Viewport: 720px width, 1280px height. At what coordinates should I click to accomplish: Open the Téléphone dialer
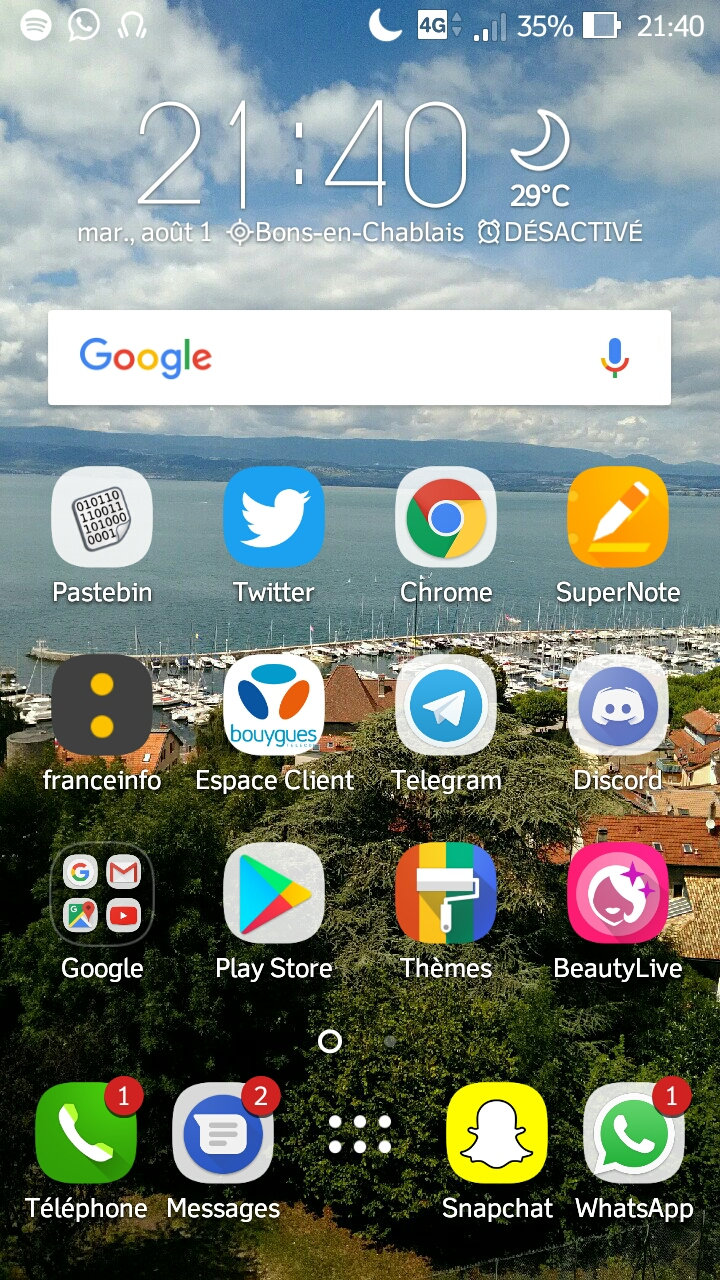(x=86, y=1134)
